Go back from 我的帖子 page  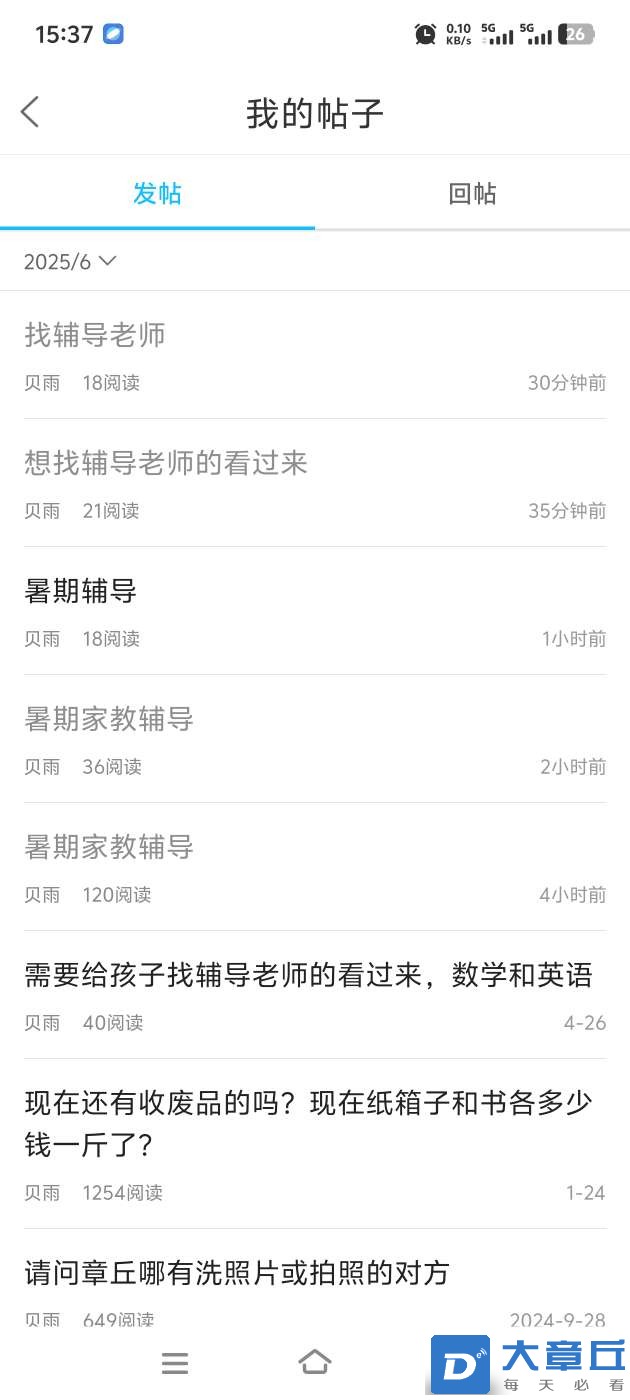pos(30,112)
